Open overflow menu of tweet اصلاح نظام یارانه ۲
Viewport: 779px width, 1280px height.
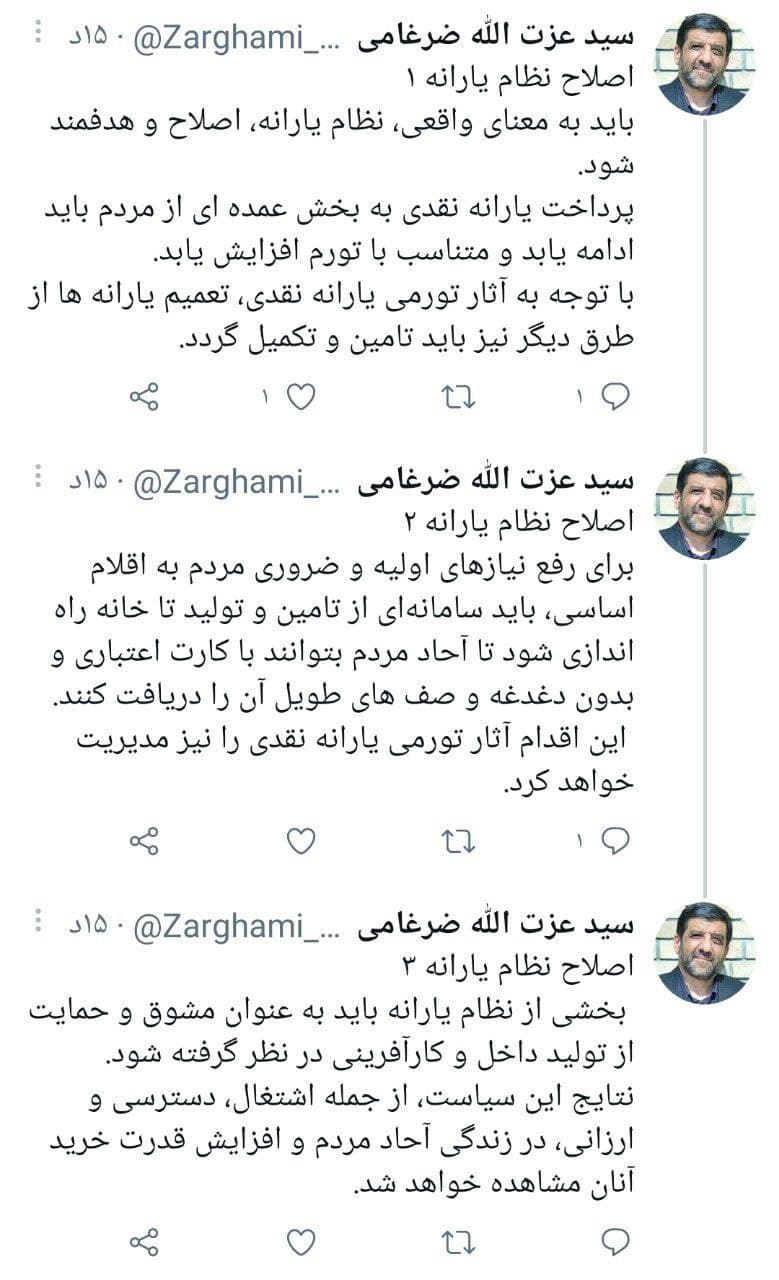pos(40,477)
